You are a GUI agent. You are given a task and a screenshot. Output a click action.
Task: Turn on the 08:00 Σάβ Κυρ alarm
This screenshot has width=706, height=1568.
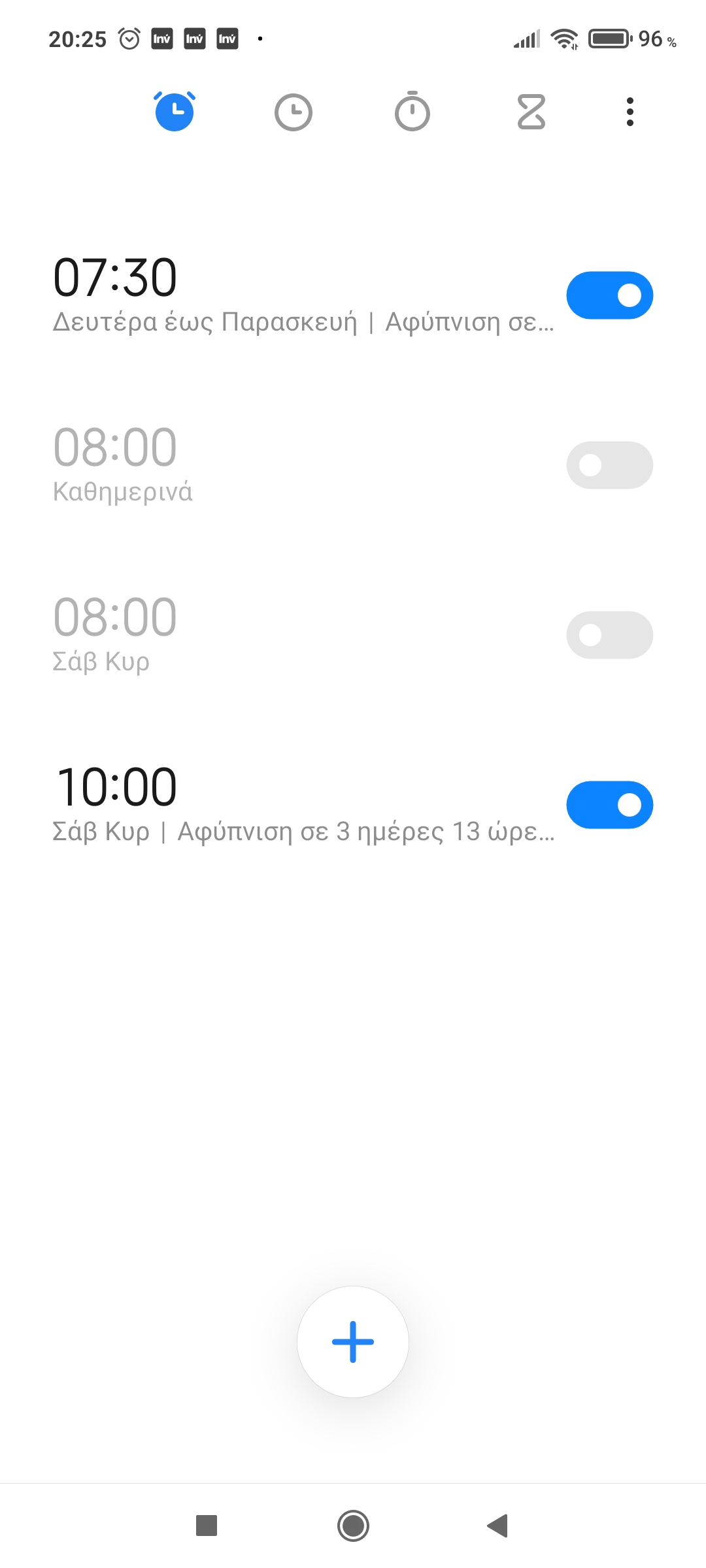pos(609,635)
